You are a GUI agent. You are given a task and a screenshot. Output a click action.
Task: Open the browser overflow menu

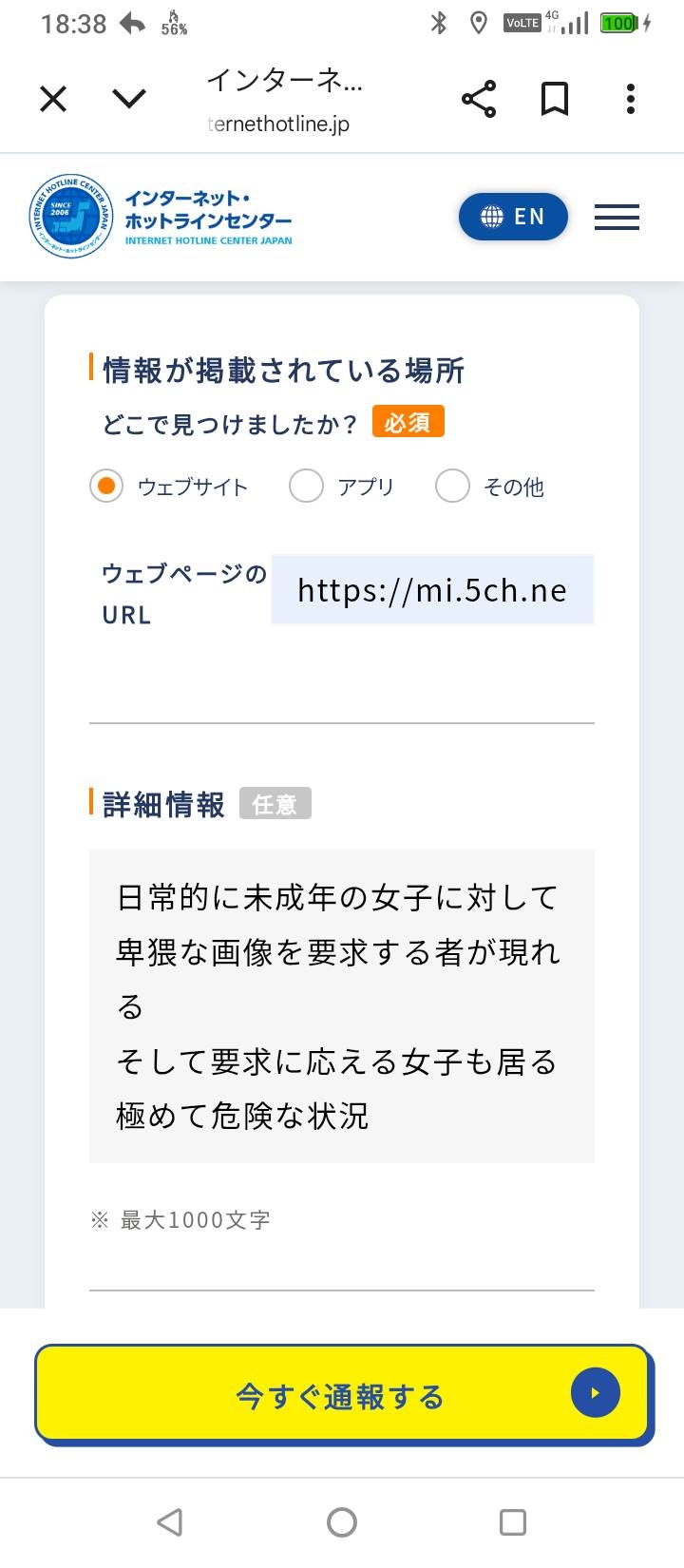click(631, 99)
